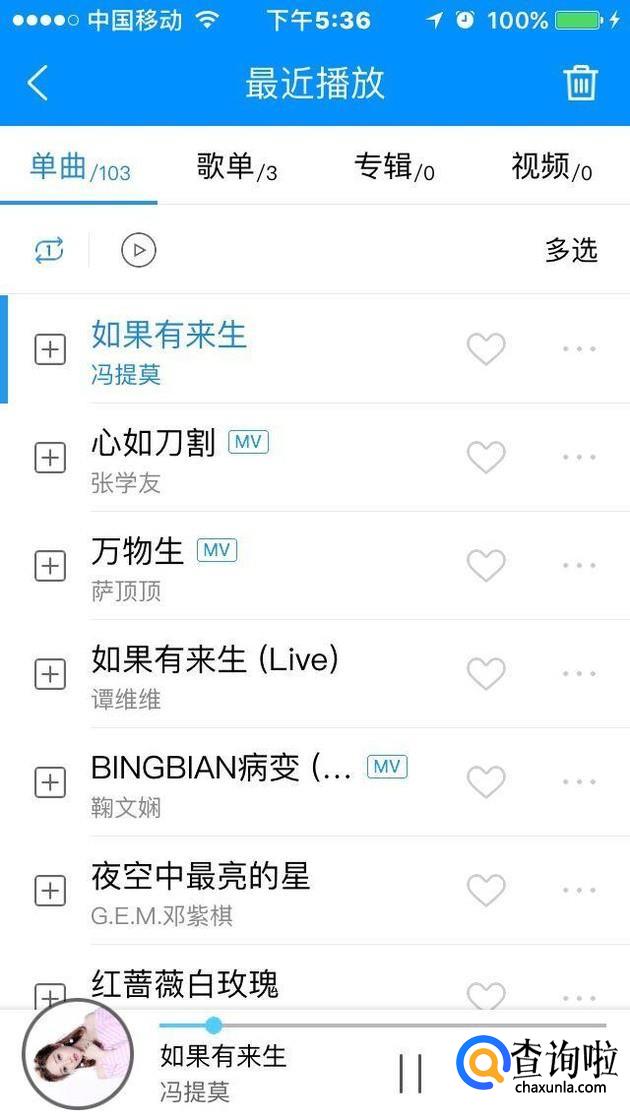Screen dimensions: 630x1118
Task: Switch to the 歌单 tab
Action: point(237,168)
